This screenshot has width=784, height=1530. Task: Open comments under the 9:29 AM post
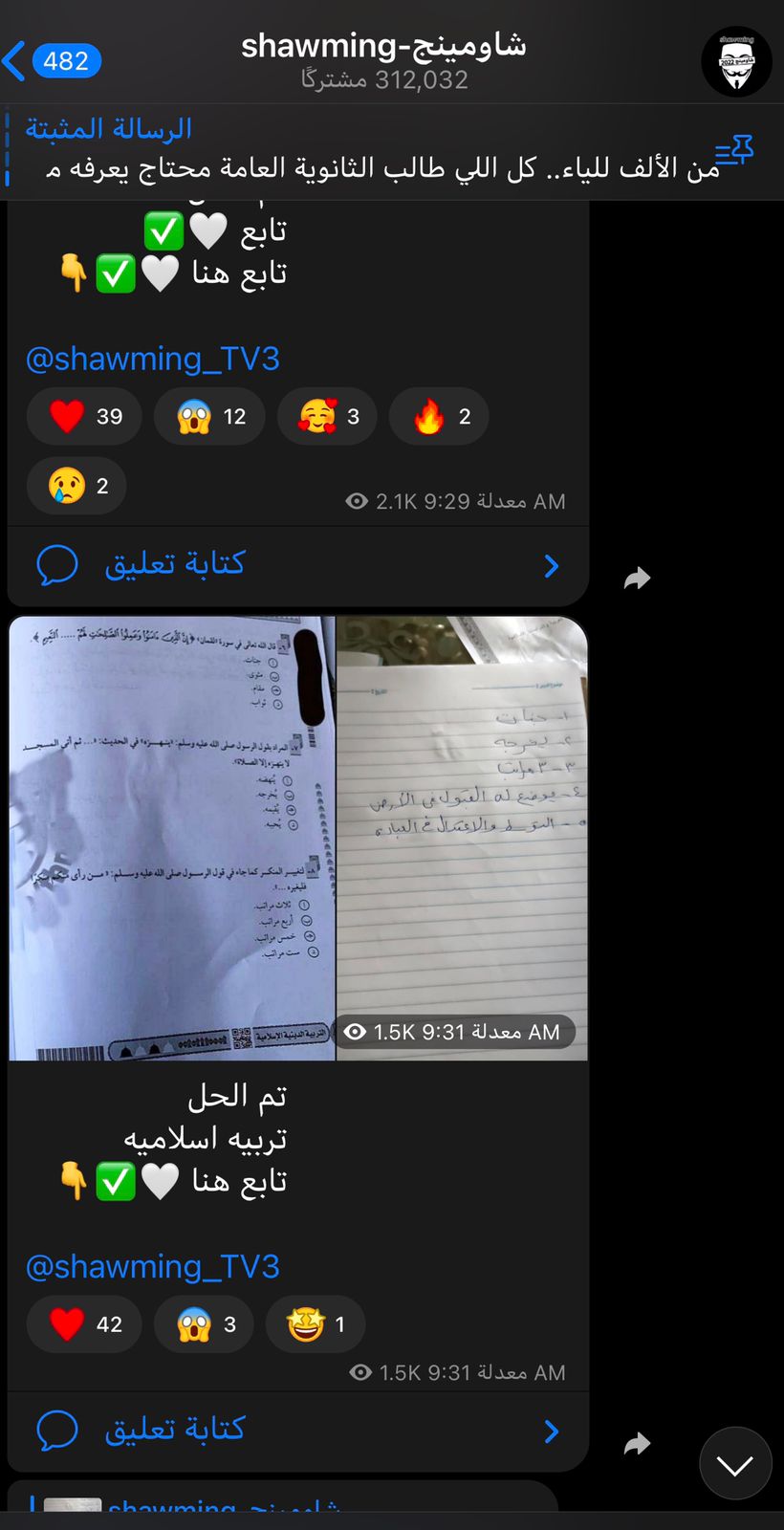coord(296,565)
